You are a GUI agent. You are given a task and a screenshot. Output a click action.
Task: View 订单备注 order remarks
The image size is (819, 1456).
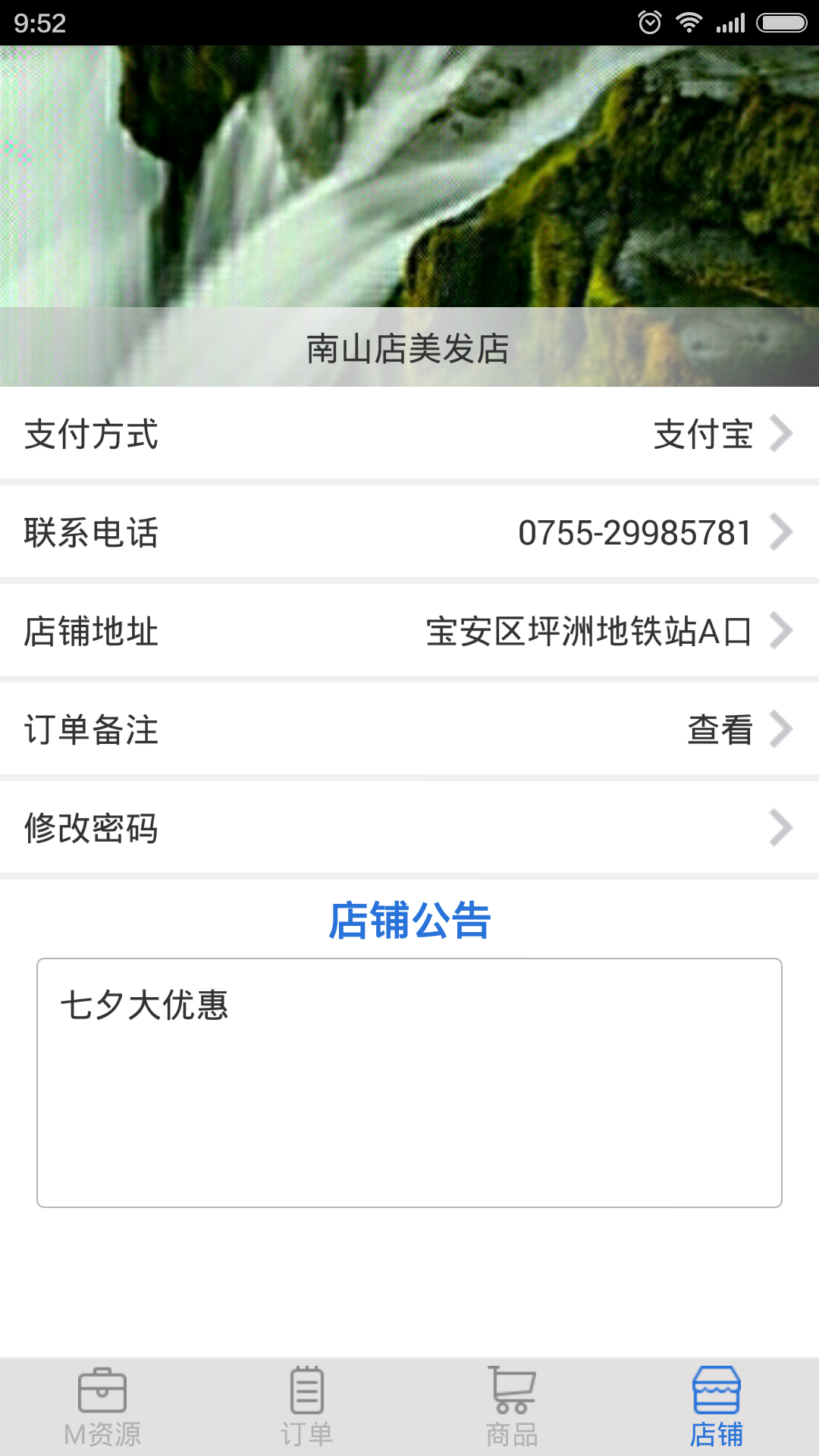click(x=409, y=730)
